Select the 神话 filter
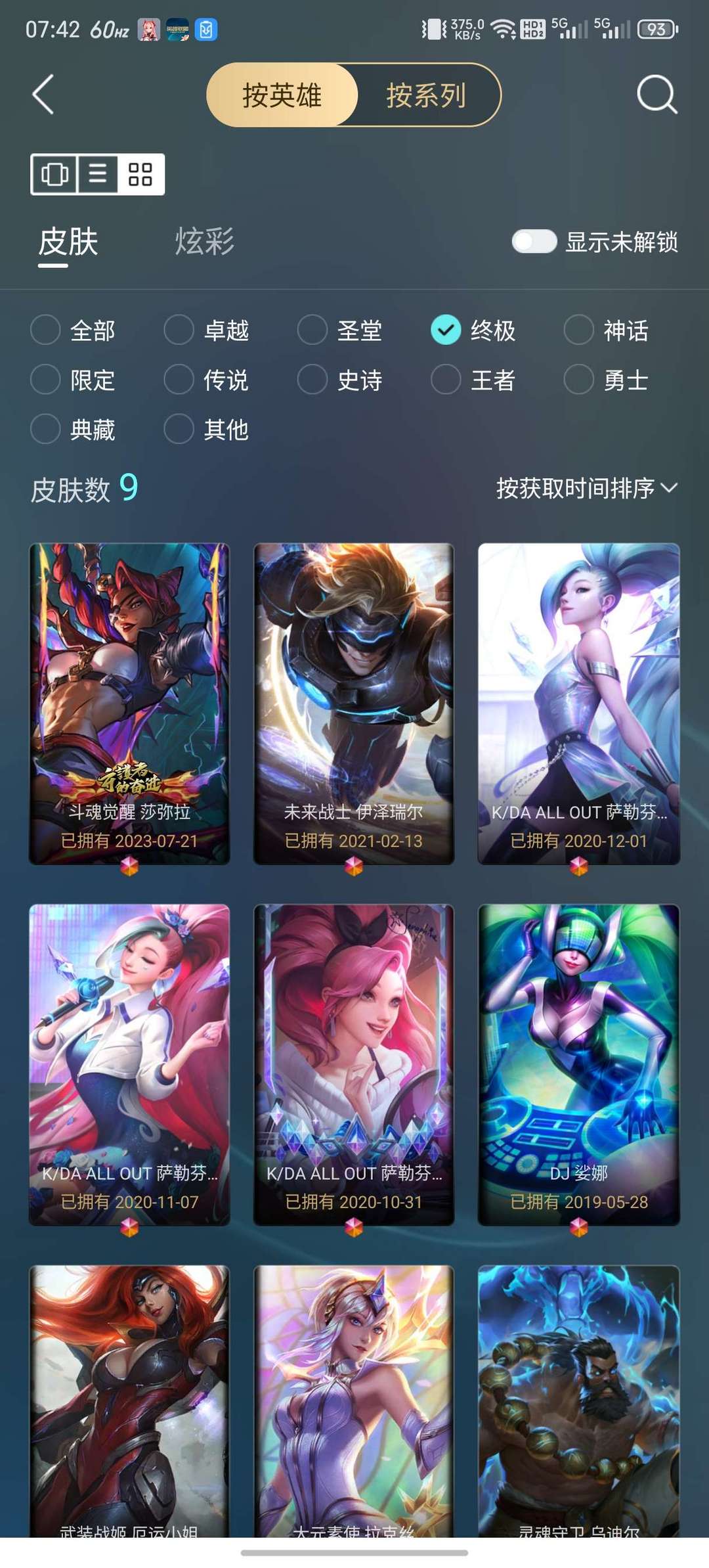 (x=579, y=330)
